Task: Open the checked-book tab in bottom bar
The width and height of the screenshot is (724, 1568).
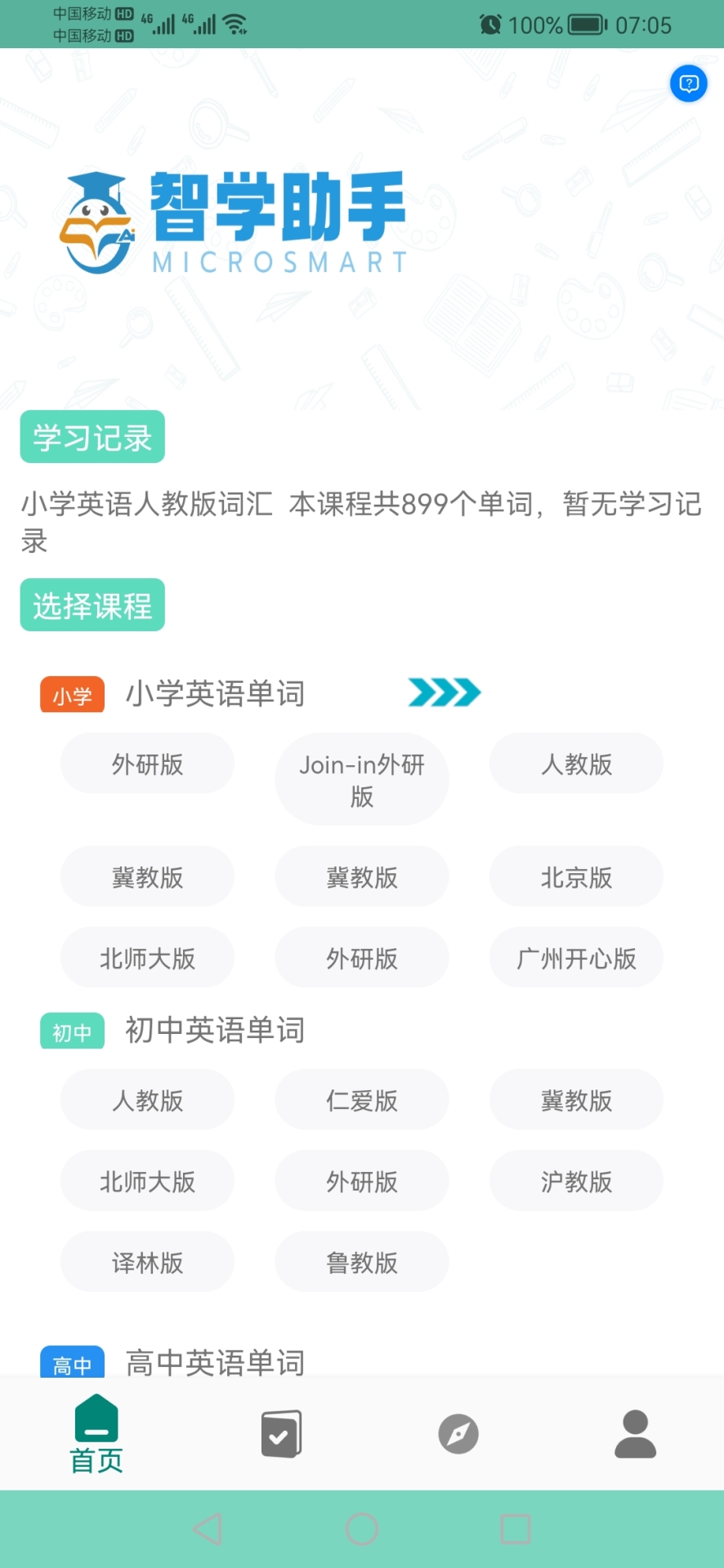Action: click(x=281, y=1434)
